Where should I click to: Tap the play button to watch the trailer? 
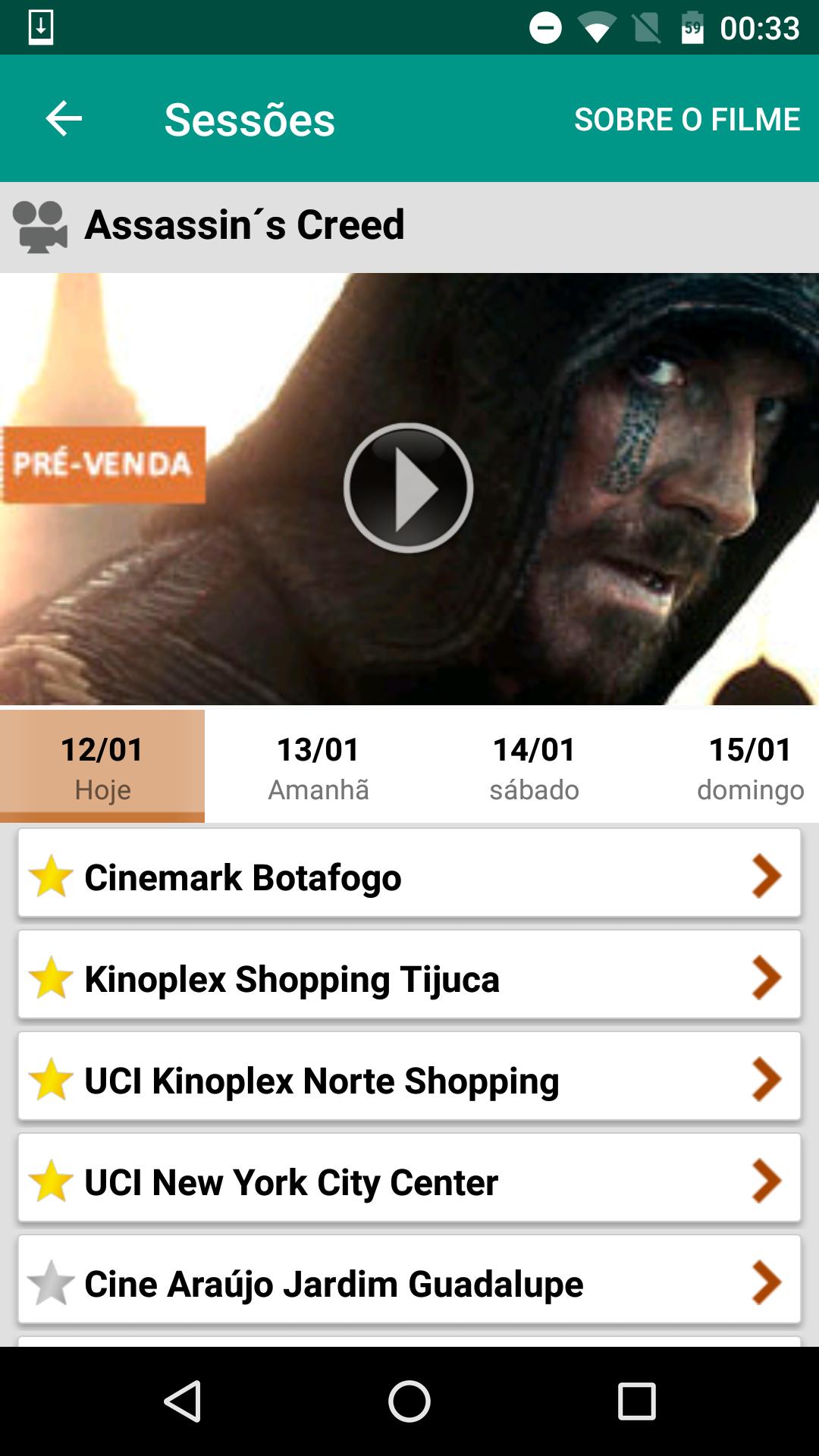tap(409, 488)
